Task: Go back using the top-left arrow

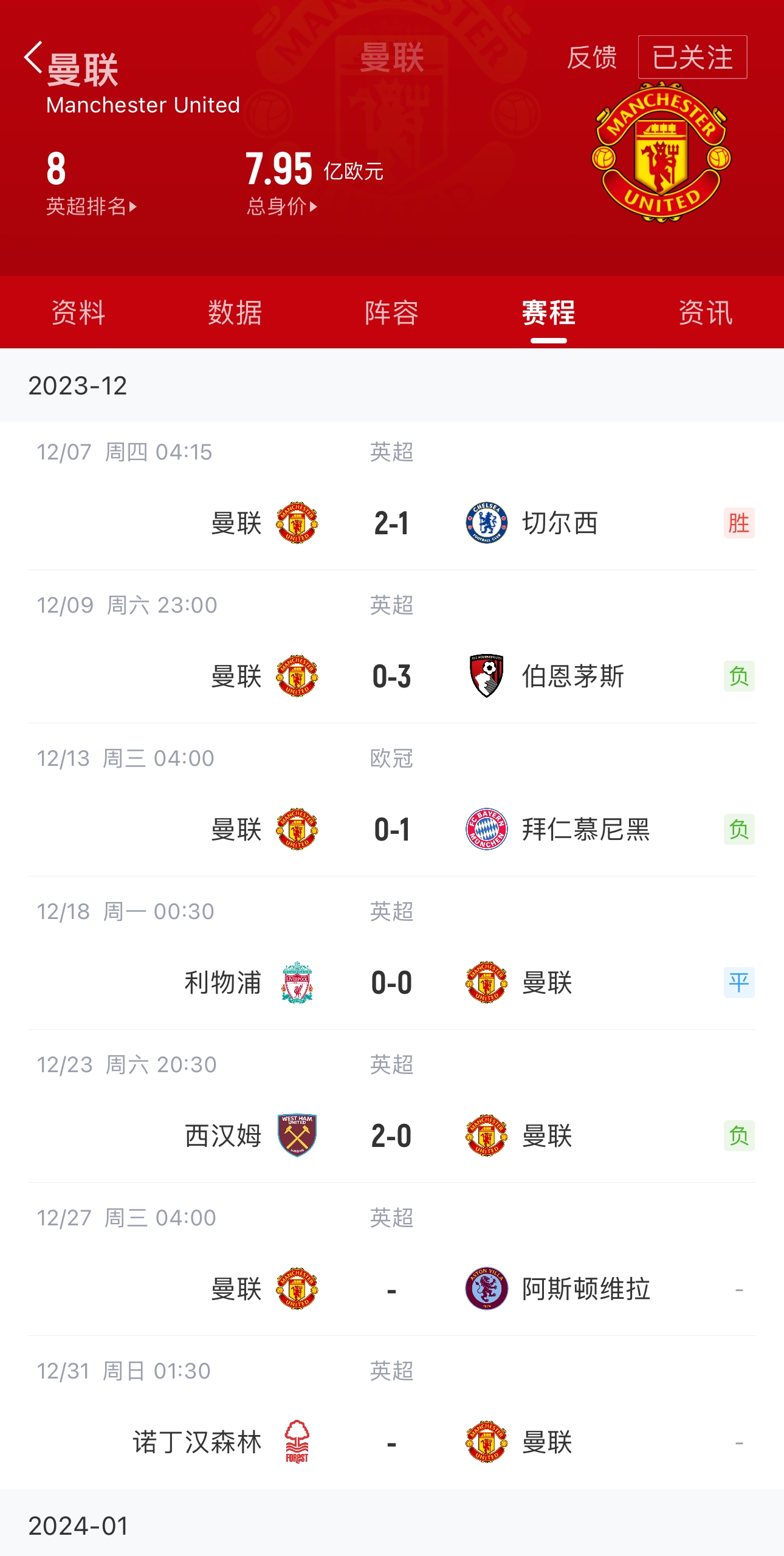Action: pos(33,57)
